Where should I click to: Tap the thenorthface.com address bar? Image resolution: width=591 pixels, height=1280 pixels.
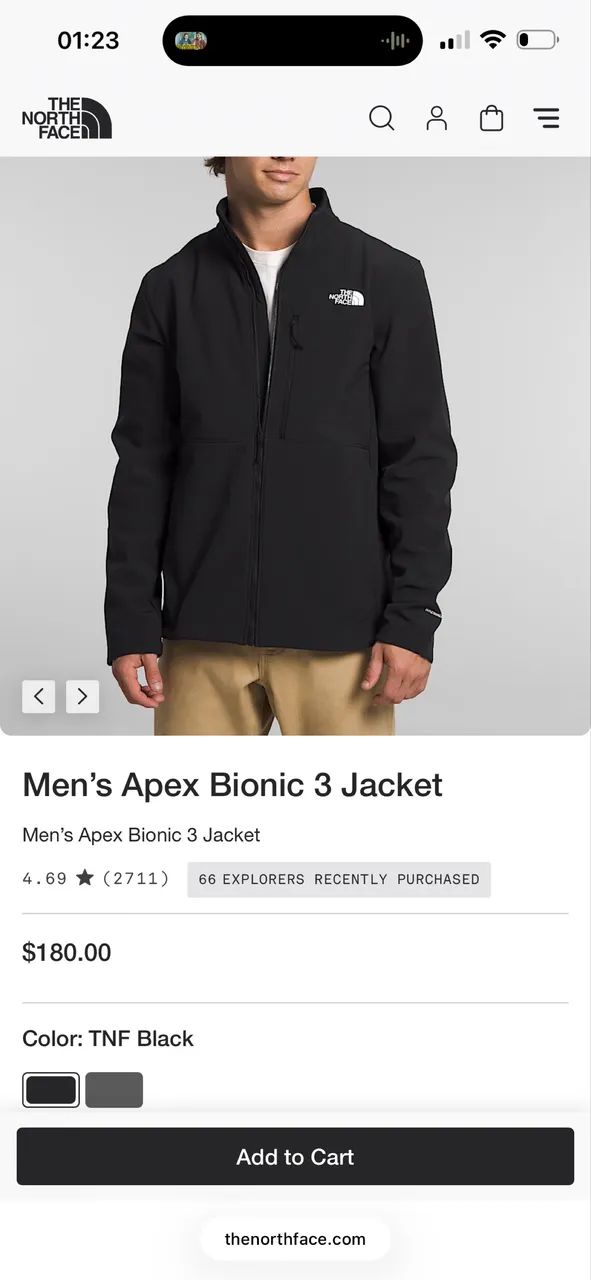[x=295, y=1239]
